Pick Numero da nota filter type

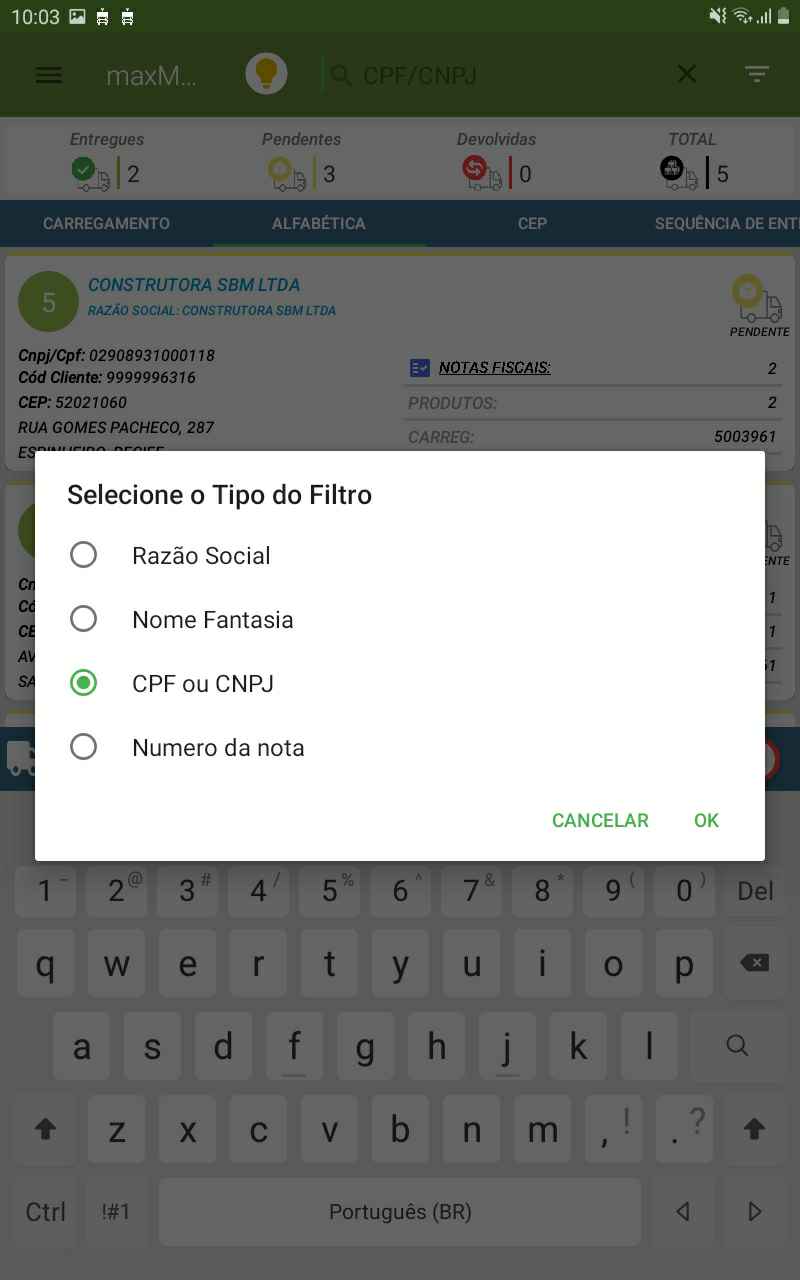point(84,747)
